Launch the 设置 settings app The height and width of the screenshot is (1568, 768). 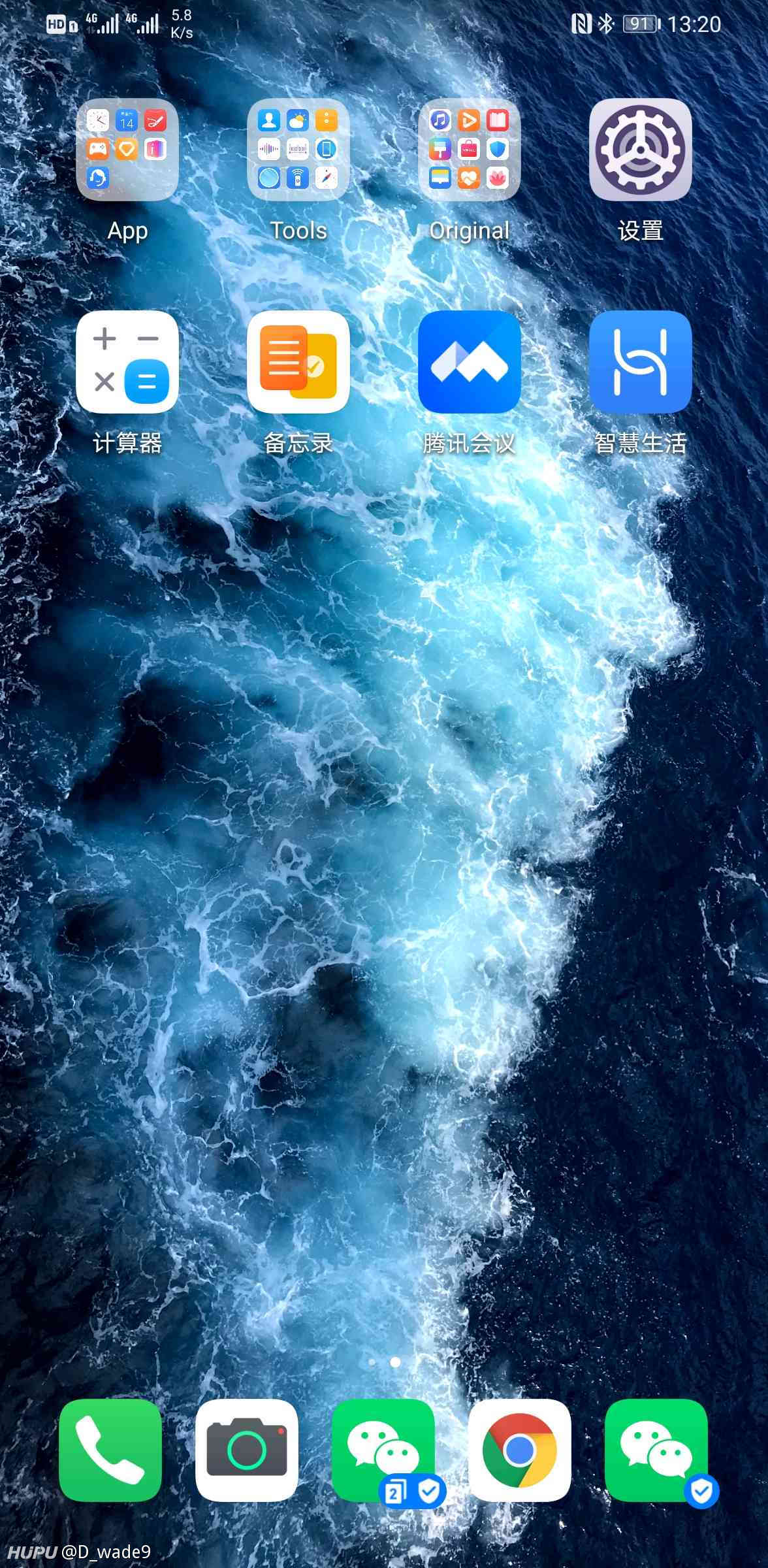[x=641, y=150]
